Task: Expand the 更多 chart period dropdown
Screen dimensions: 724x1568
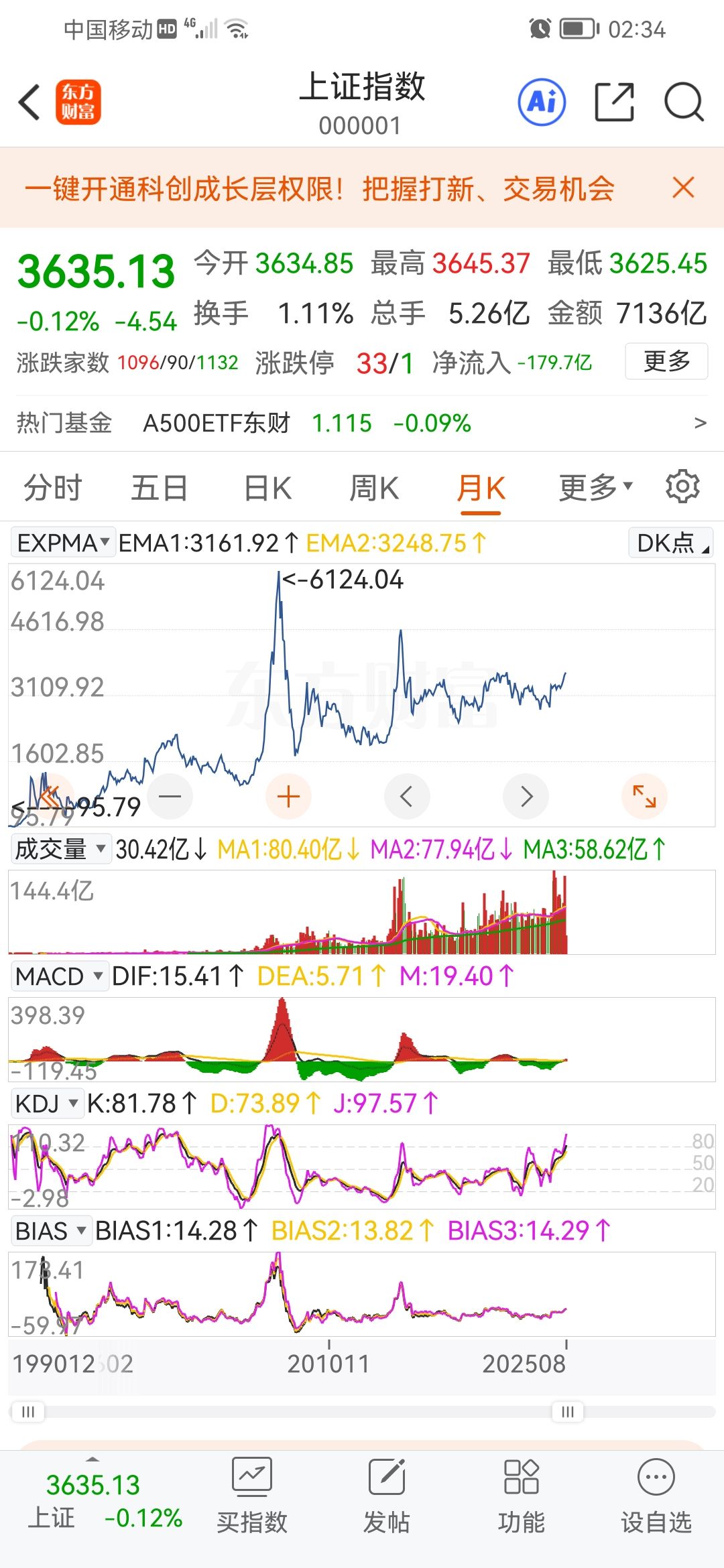Action: tap(595, 487)
